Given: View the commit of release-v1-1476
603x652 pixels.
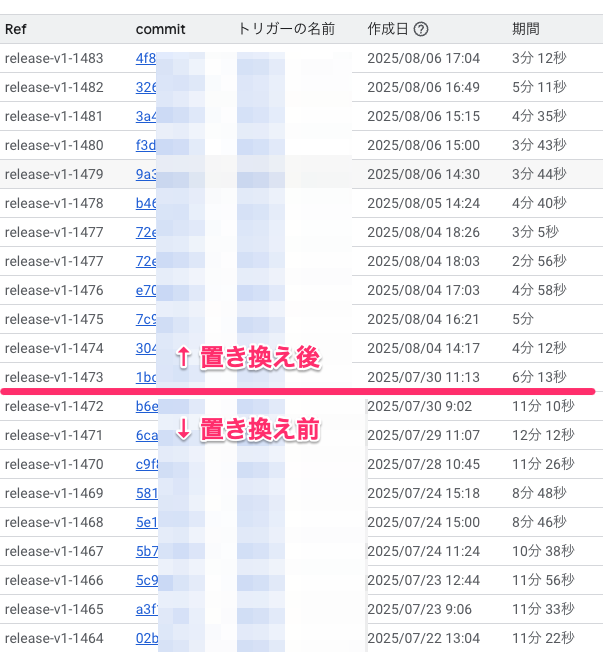Looking at the screenshot, I should (146, 290).
